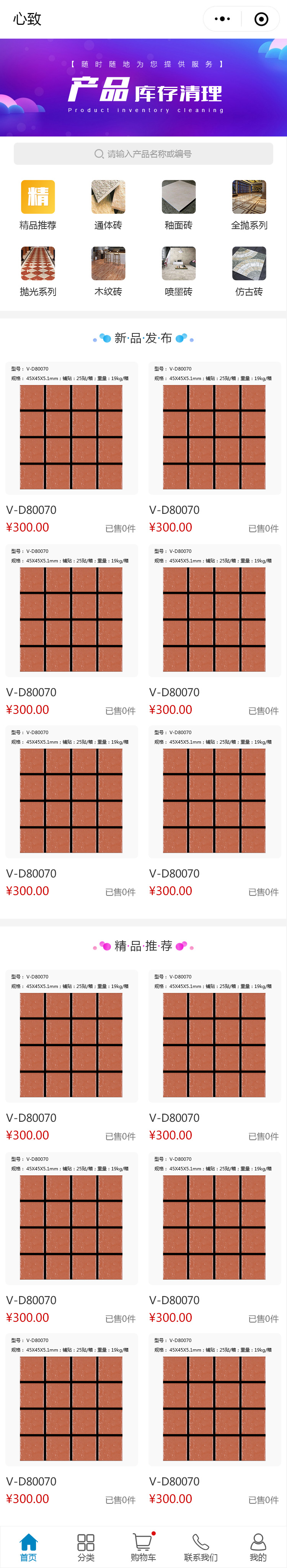287x1568 pixels.
Task: Switch to the 我的 tab
Action: (x=258, y=1547)
